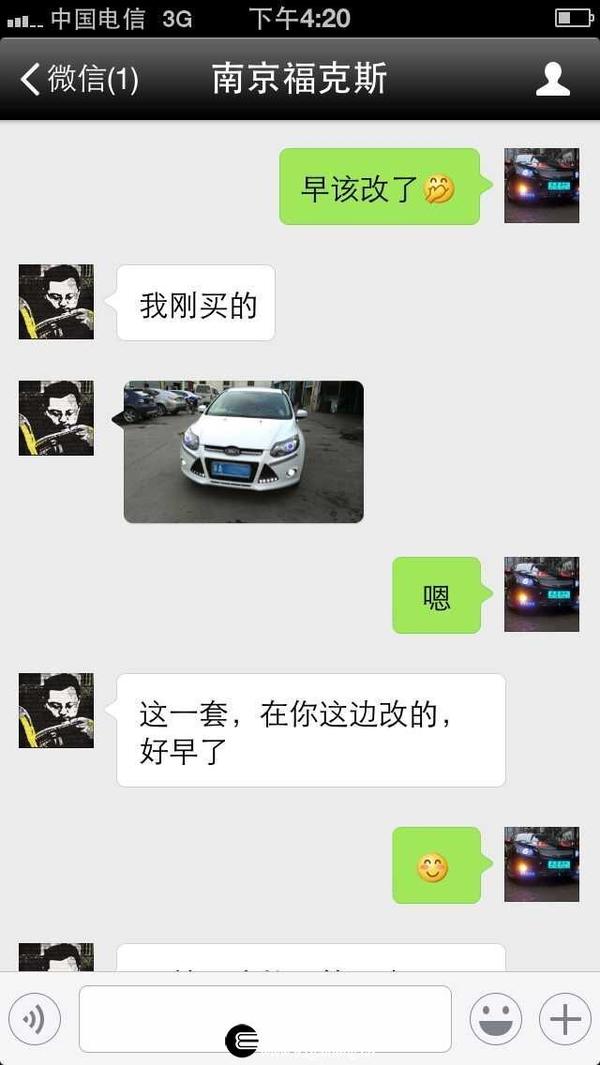Open the contact profile icon in header
The height and width of the screenshot is (1065, 600).
[x=552, y=79]
